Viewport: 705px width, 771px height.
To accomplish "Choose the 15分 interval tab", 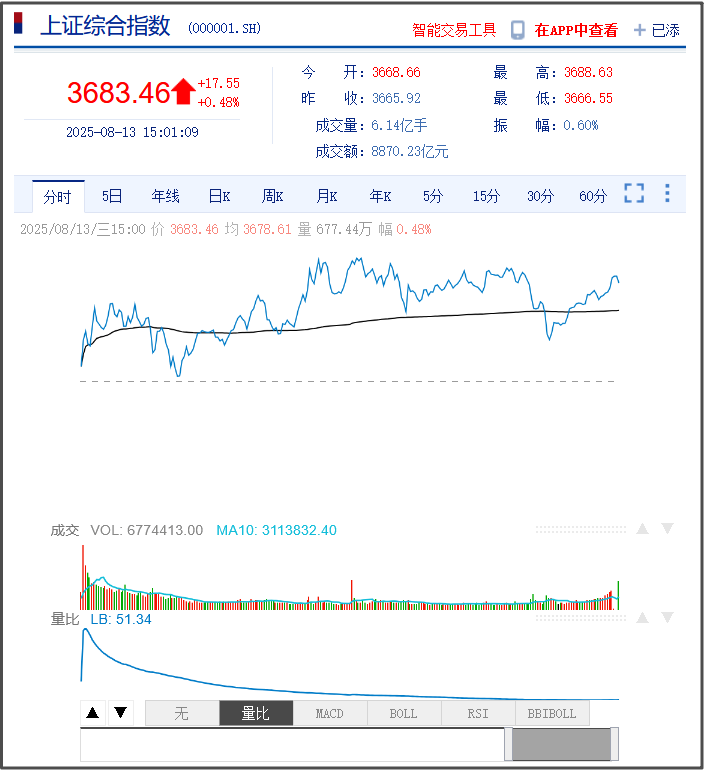I will click(486, 196).
